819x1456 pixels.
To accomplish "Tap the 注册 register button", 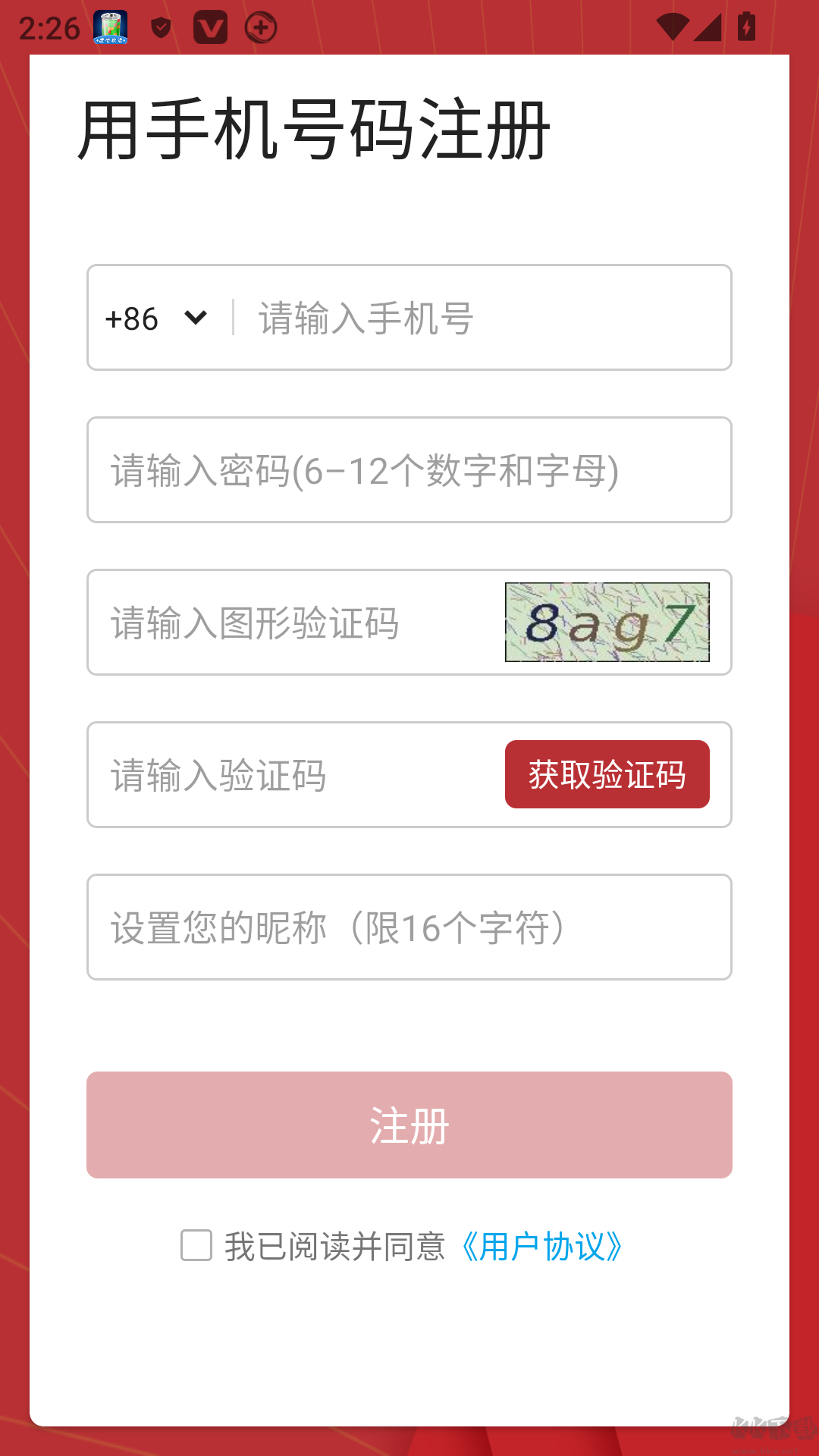I will pyautogui.click(x=409, y=1125).
